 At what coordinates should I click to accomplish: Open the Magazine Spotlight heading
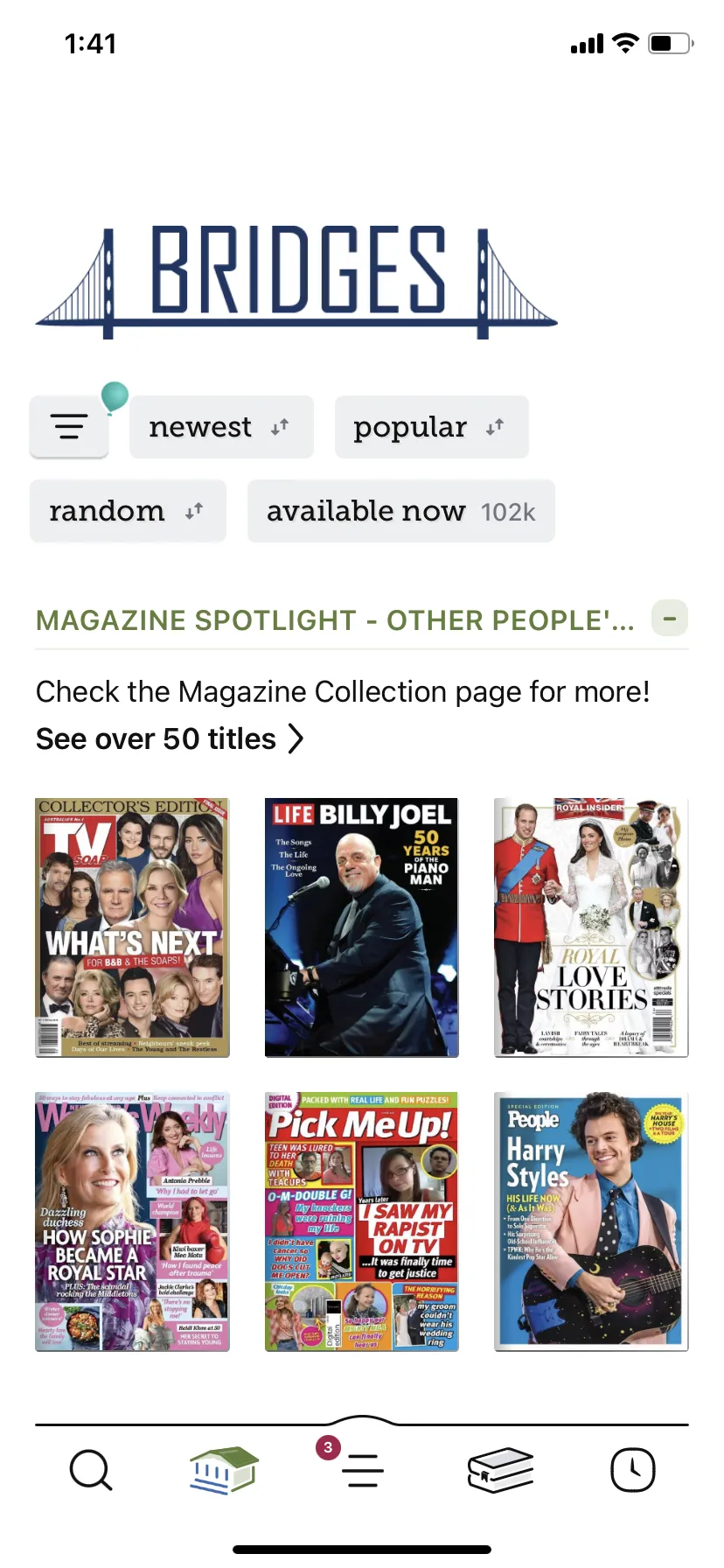pos(335,619)
